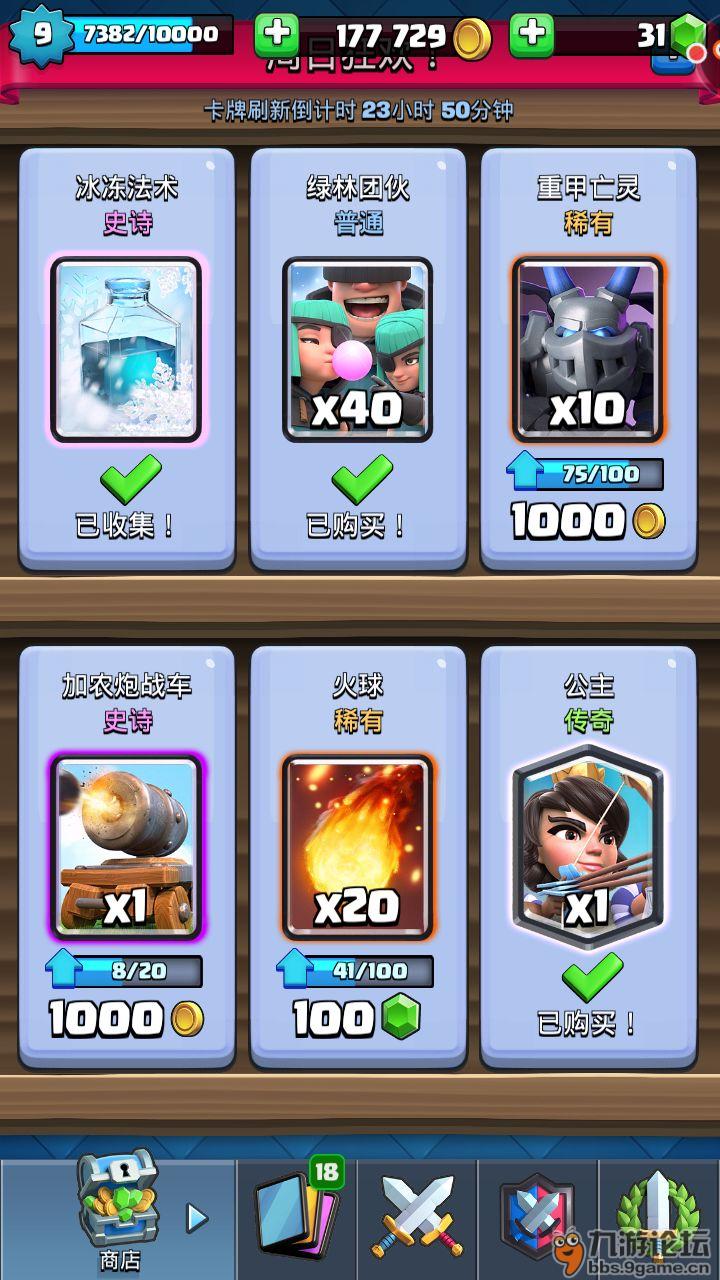This screenshot has height=1280, width=720.
Task: Open the 冰冻法术 epic card
Action: (x=127, y=349)
